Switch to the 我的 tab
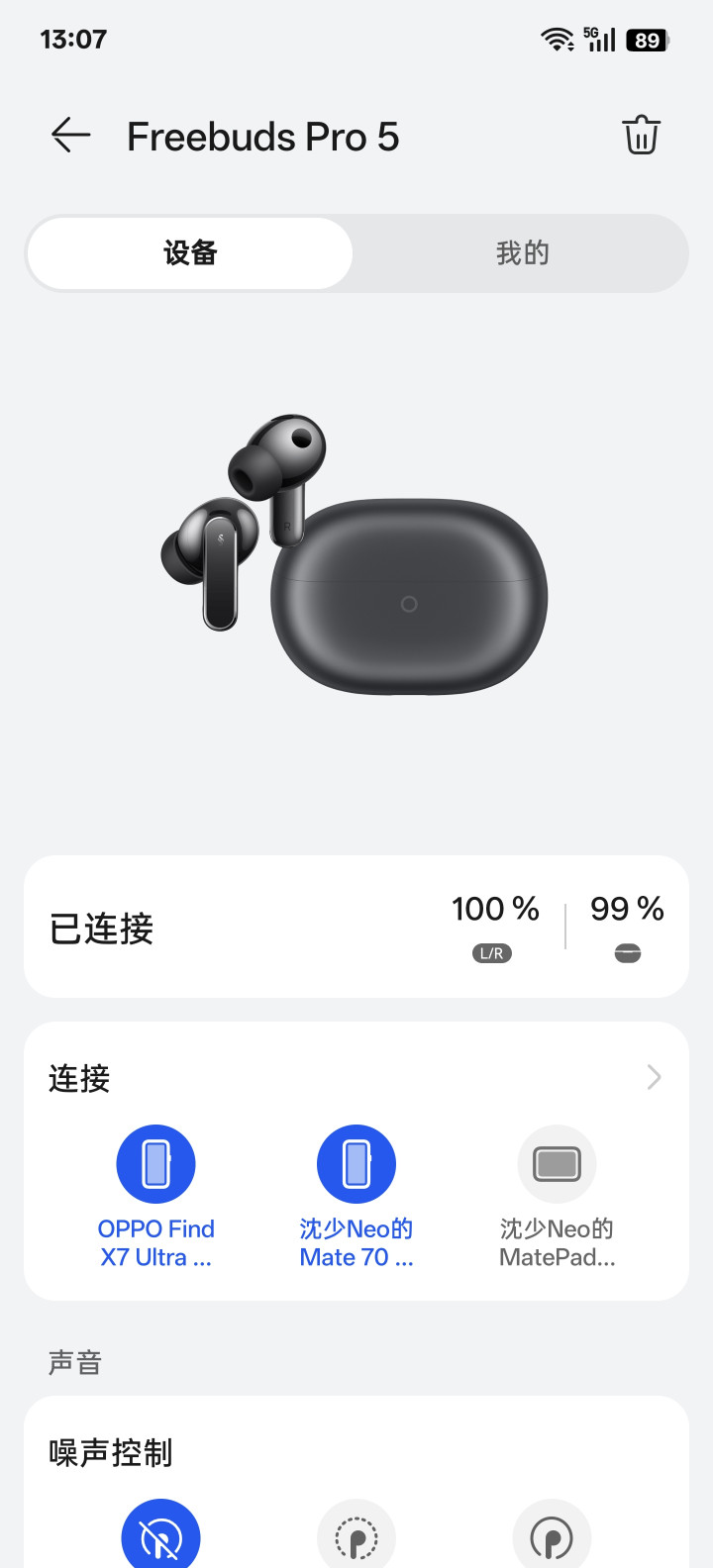This screenshot has width=713, height=1568. tap(522, 253)
